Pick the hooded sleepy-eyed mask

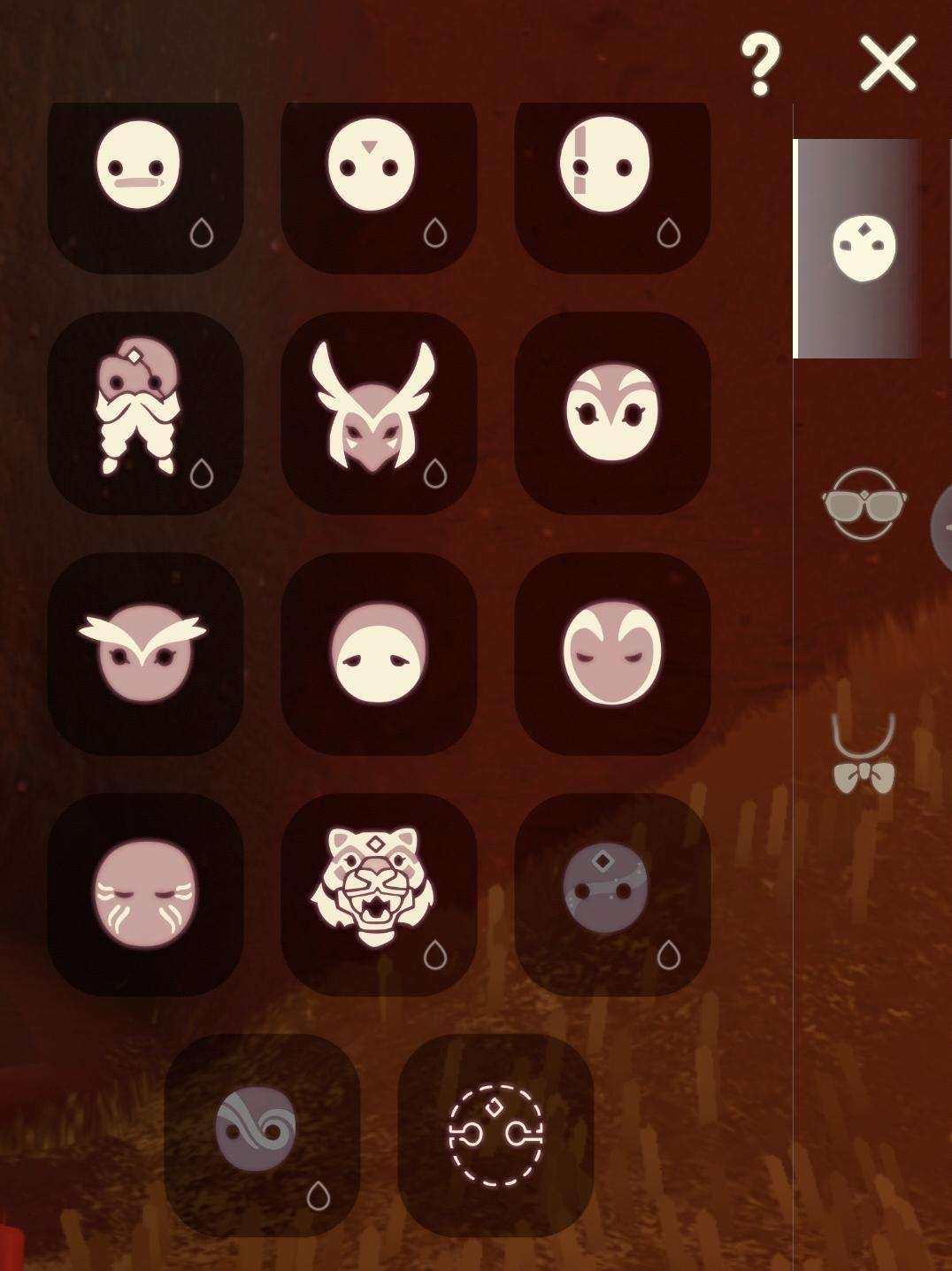(379, 653)
